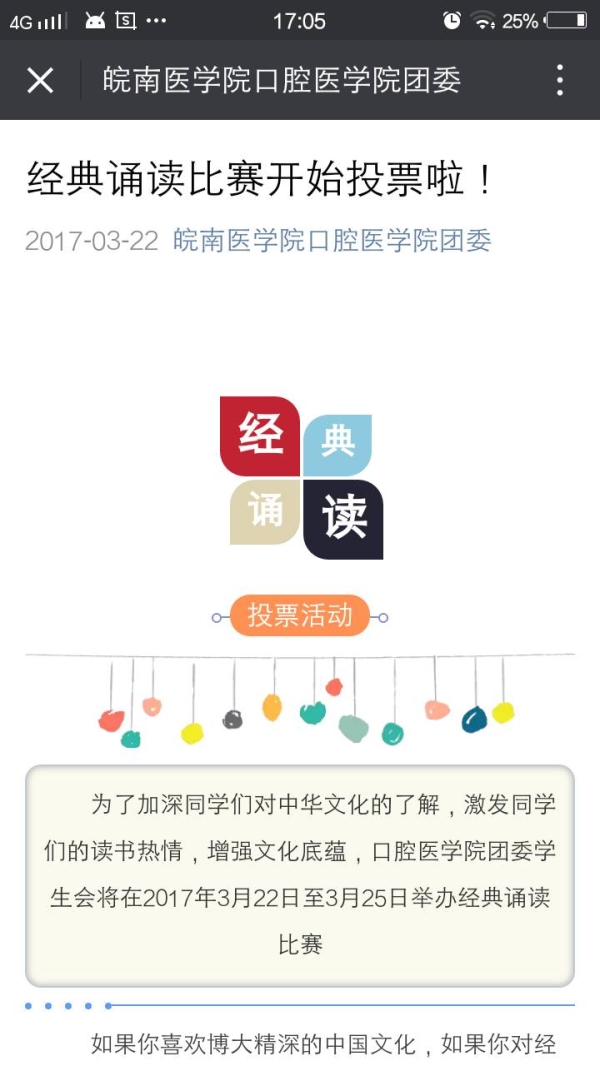Screen dimensions: 600x1066
Task: Open 皖南医学院口腔医学院团委 account link
Action: pos(332,241)
